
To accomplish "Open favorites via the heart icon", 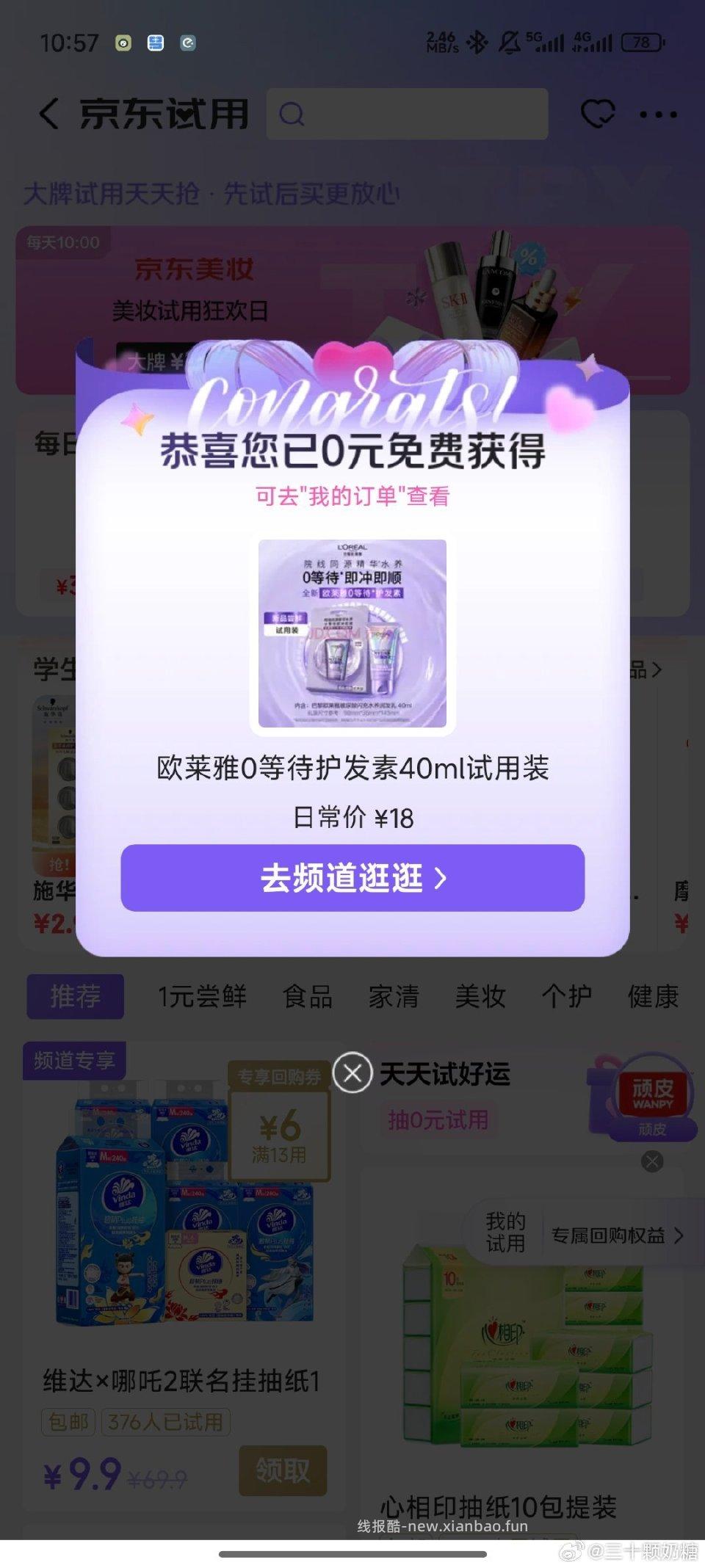I will coord(598,114).
